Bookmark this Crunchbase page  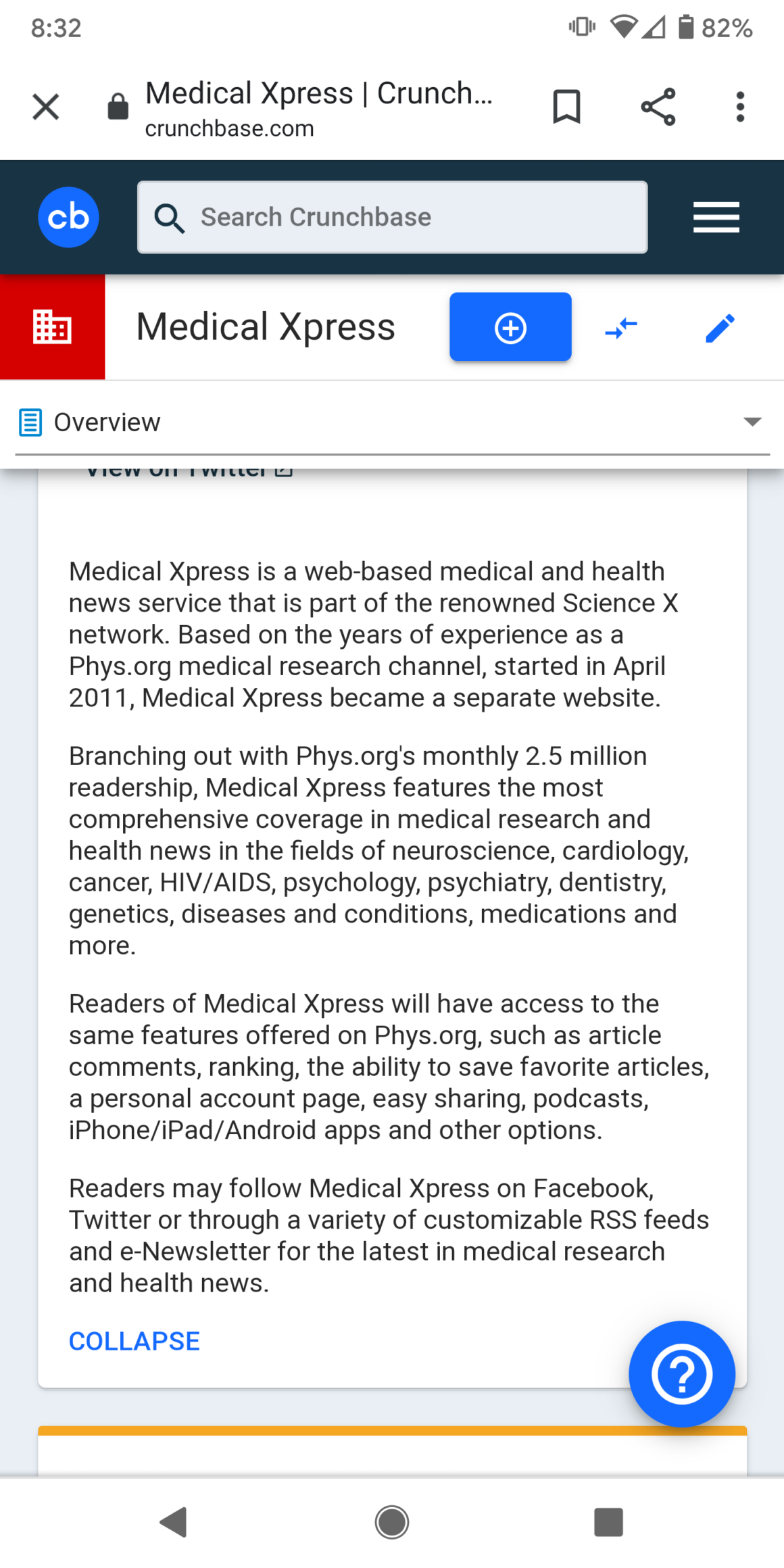pyautogui.click(x=566, y=107)
